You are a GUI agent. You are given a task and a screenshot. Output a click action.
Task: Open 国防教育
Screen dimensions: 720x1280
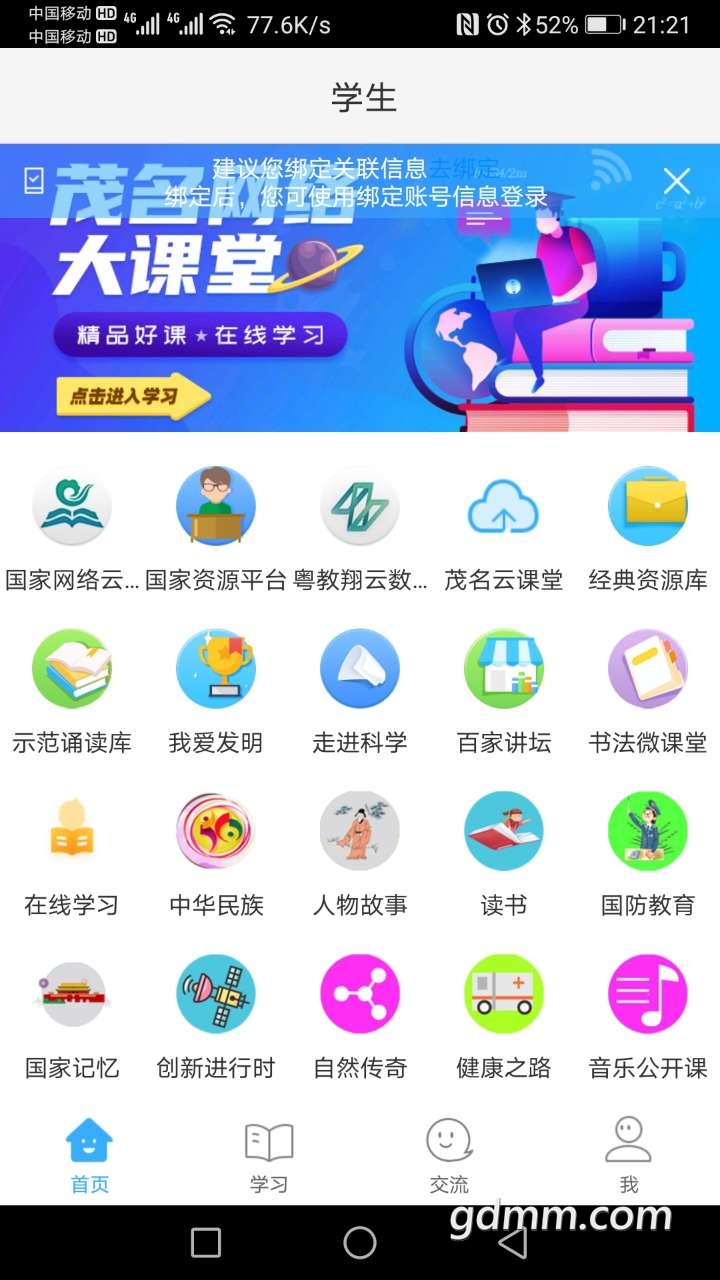648,855
